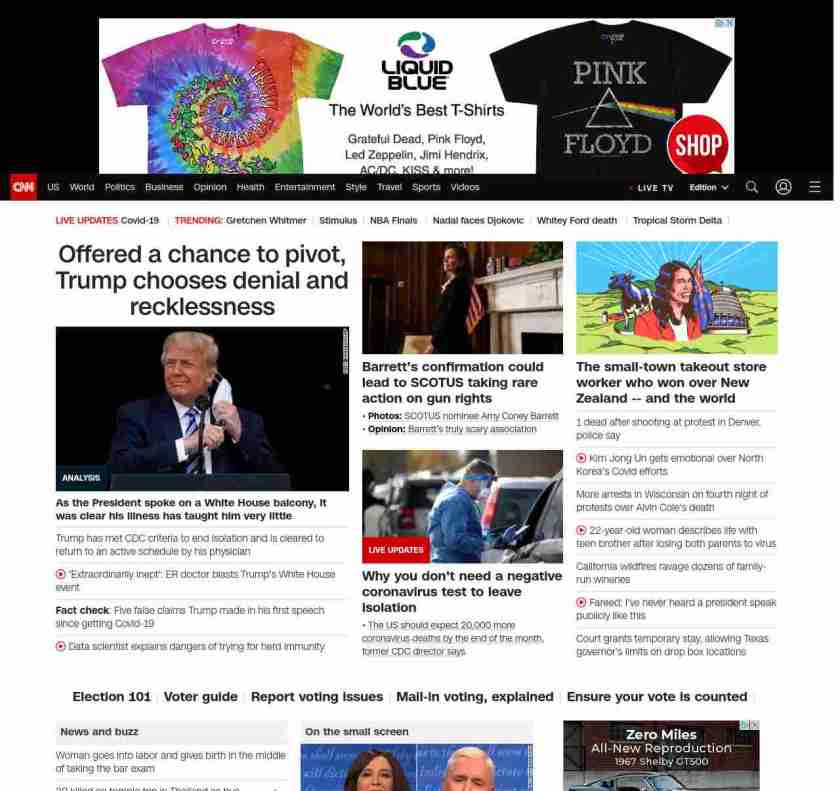This screenshot has height=791, width=840.
Task: Open Live Updates Covid-19 link
Action: [x=107, y=220]
